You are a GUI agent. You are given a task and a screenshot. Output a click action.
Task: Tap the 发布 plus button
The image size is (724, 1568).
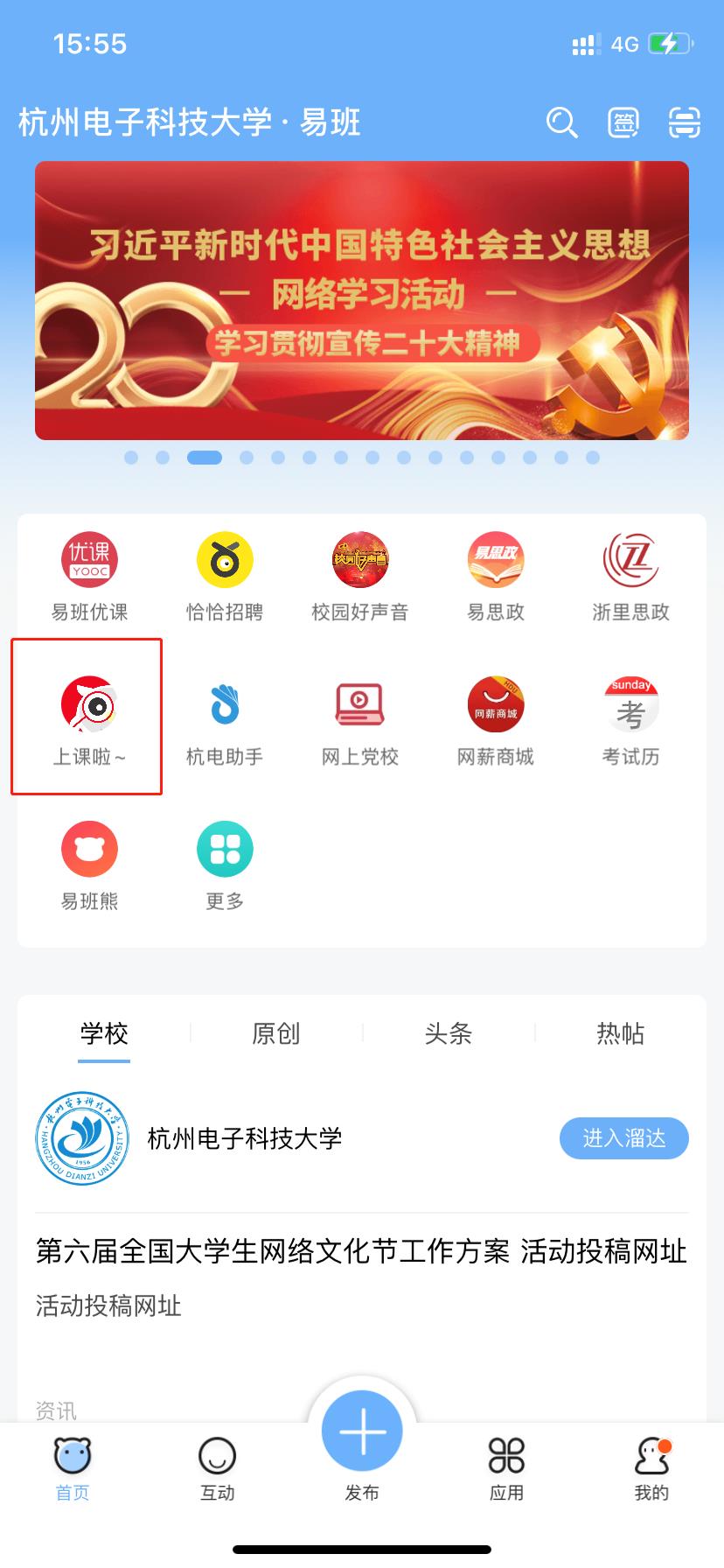(362, 1432)
